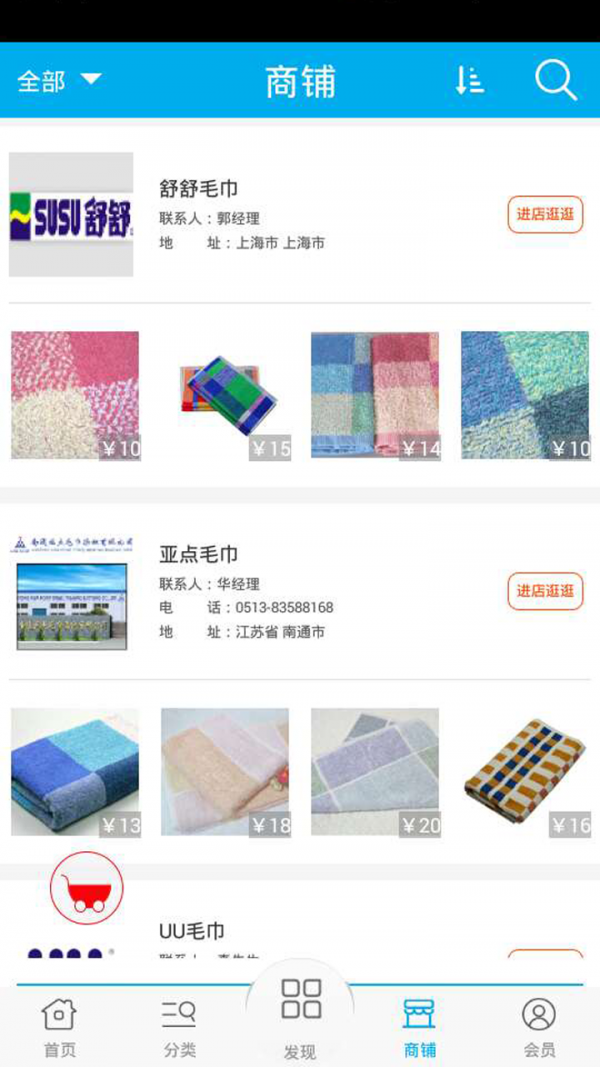Screen dimensions: 600x1067
Task: Switch to the 首页 tab
Action: tap(59, 1027)
